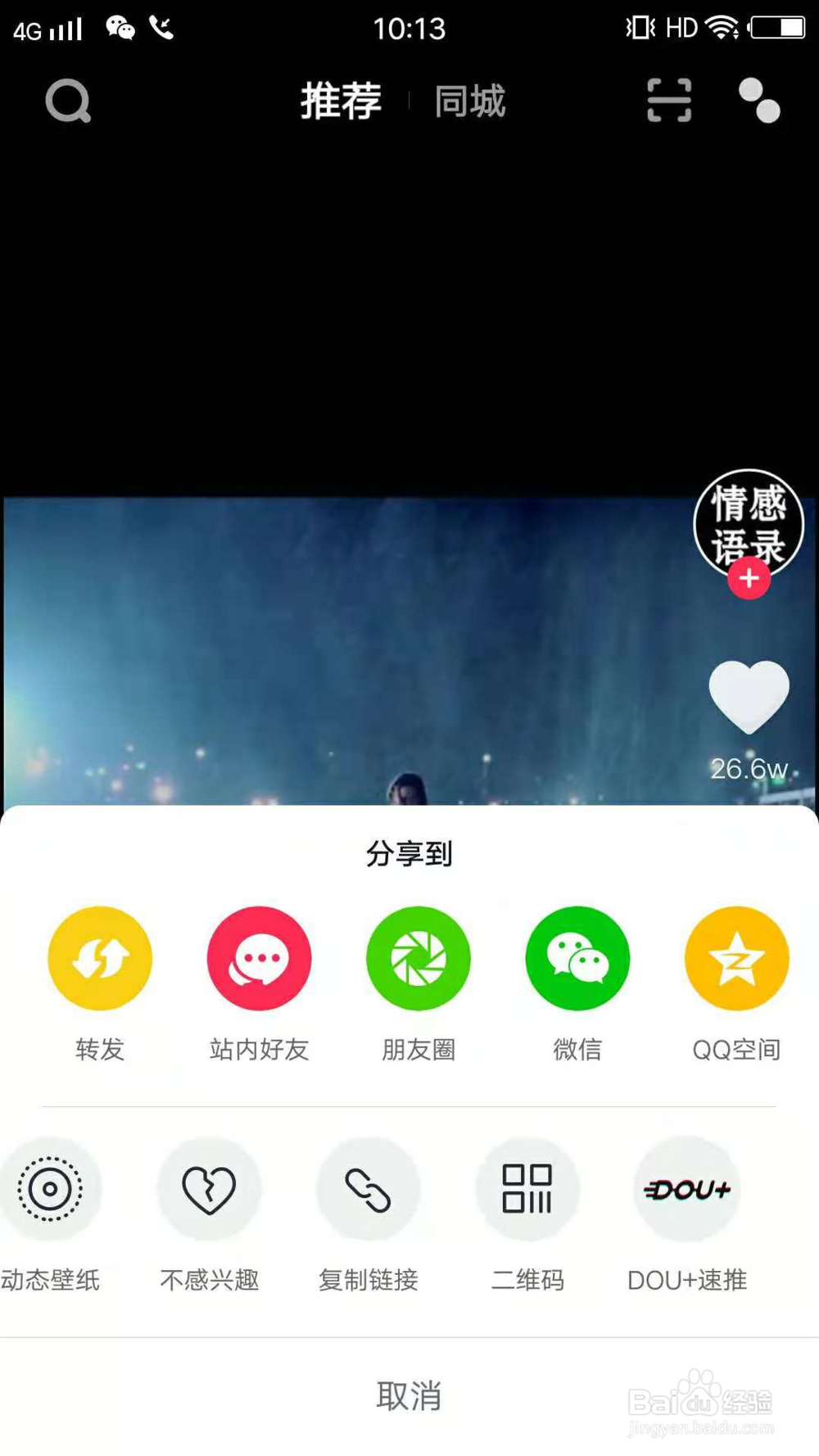
Task: Share to 站内好友 via the chat icon
Action: click(x=259, y=958)
